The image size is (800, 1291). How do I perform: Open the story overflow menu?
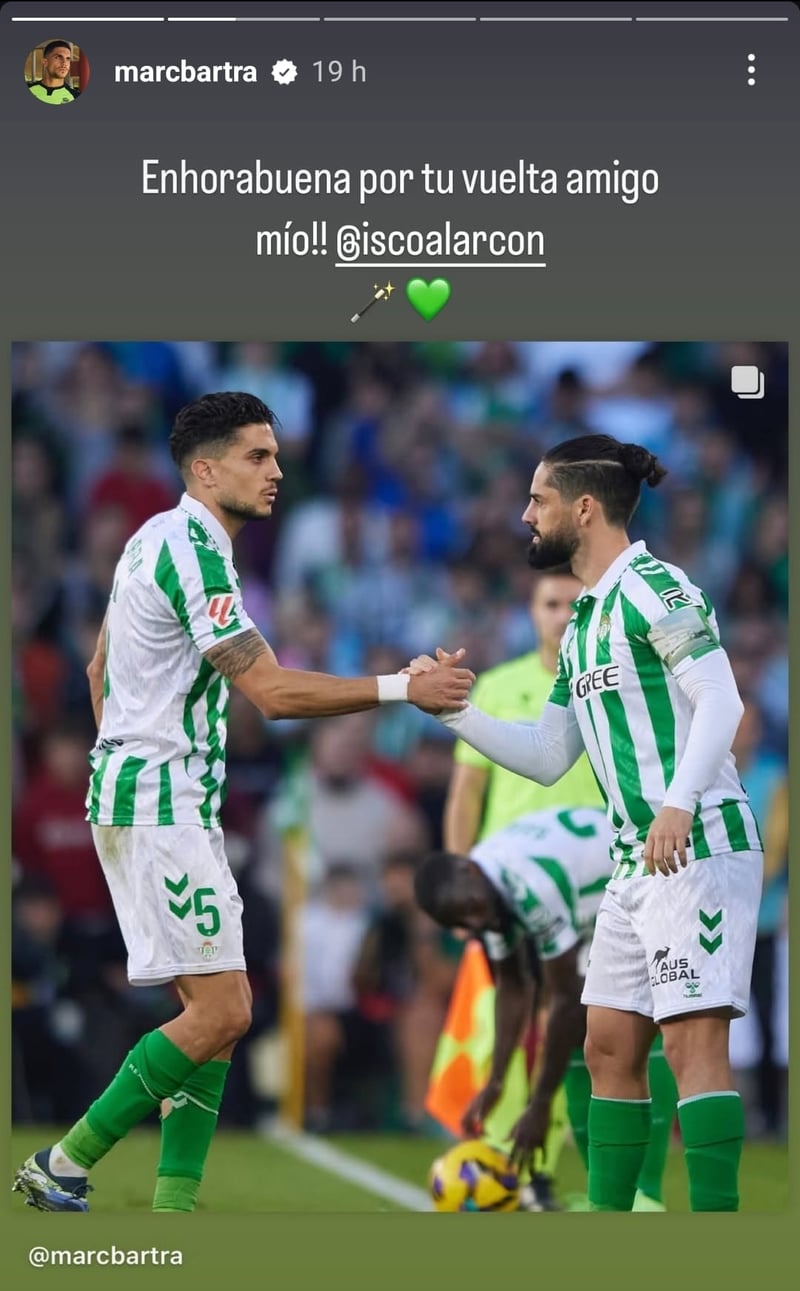pos(750,70)
